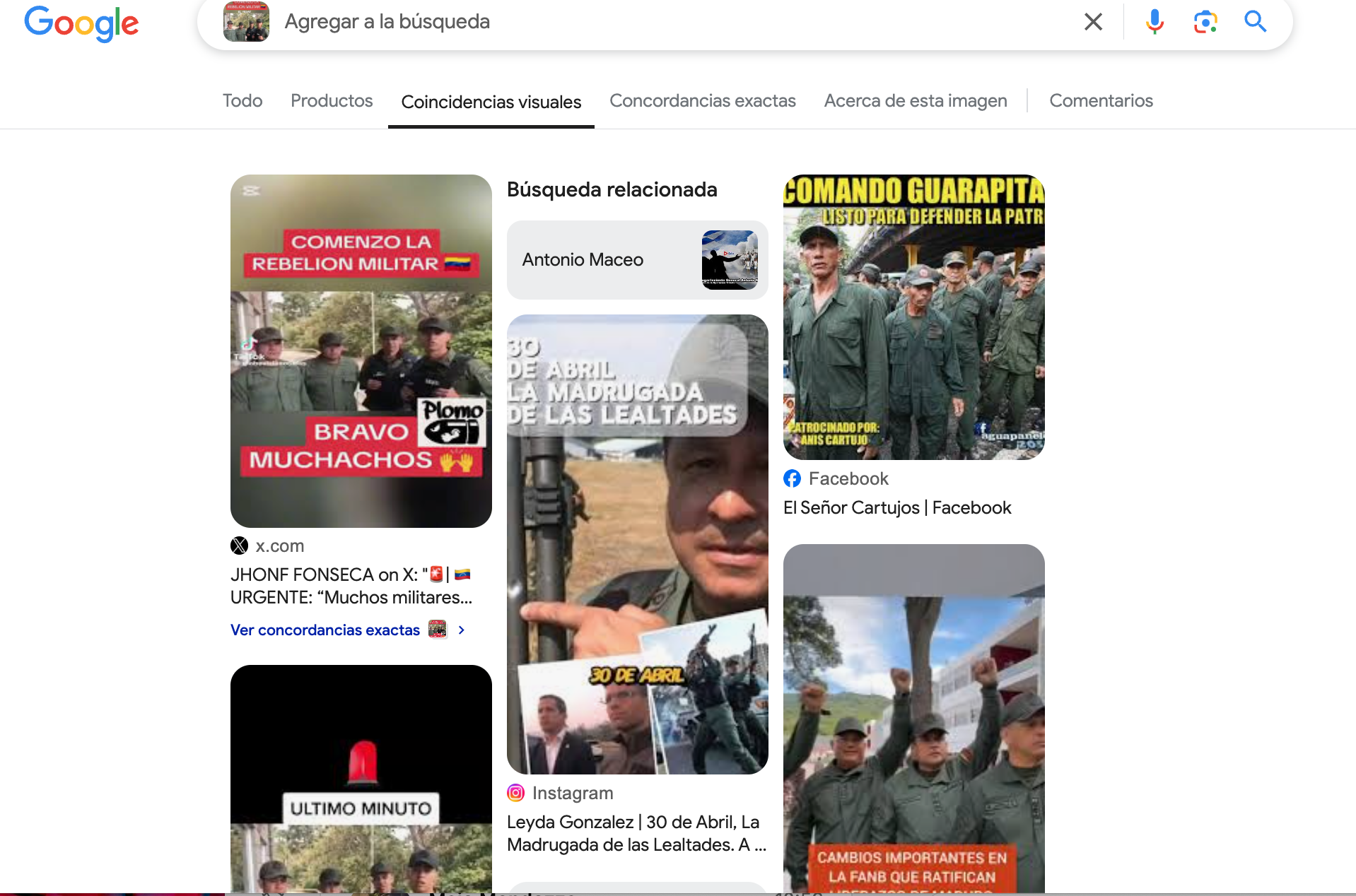Tap the Agregar a la búsqueda field
Image resolution: width=1356 pixels, height=896 pixels.
pos(636,22)
